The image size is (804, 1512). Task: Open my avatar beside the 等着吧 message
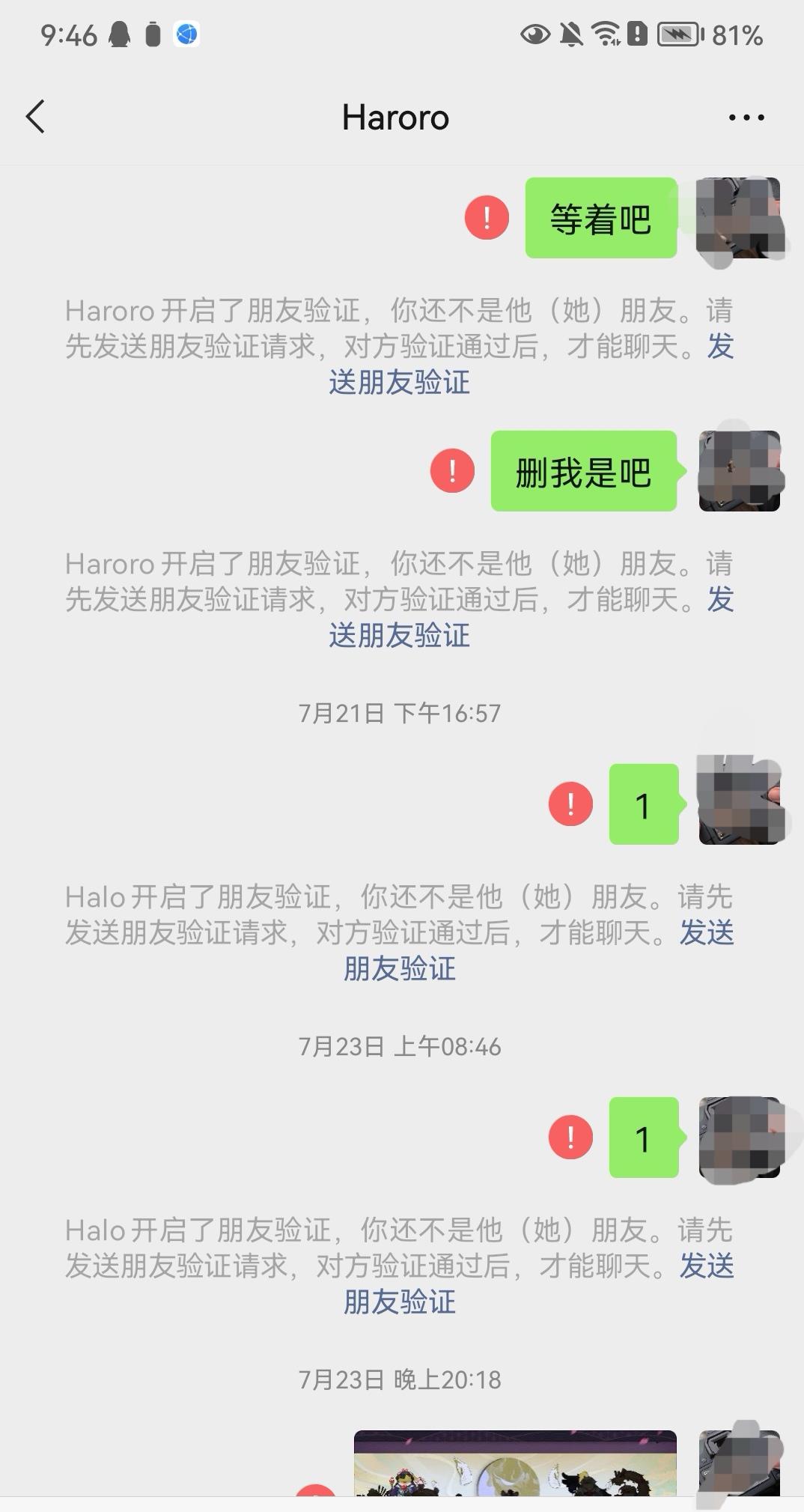point(738,218)
